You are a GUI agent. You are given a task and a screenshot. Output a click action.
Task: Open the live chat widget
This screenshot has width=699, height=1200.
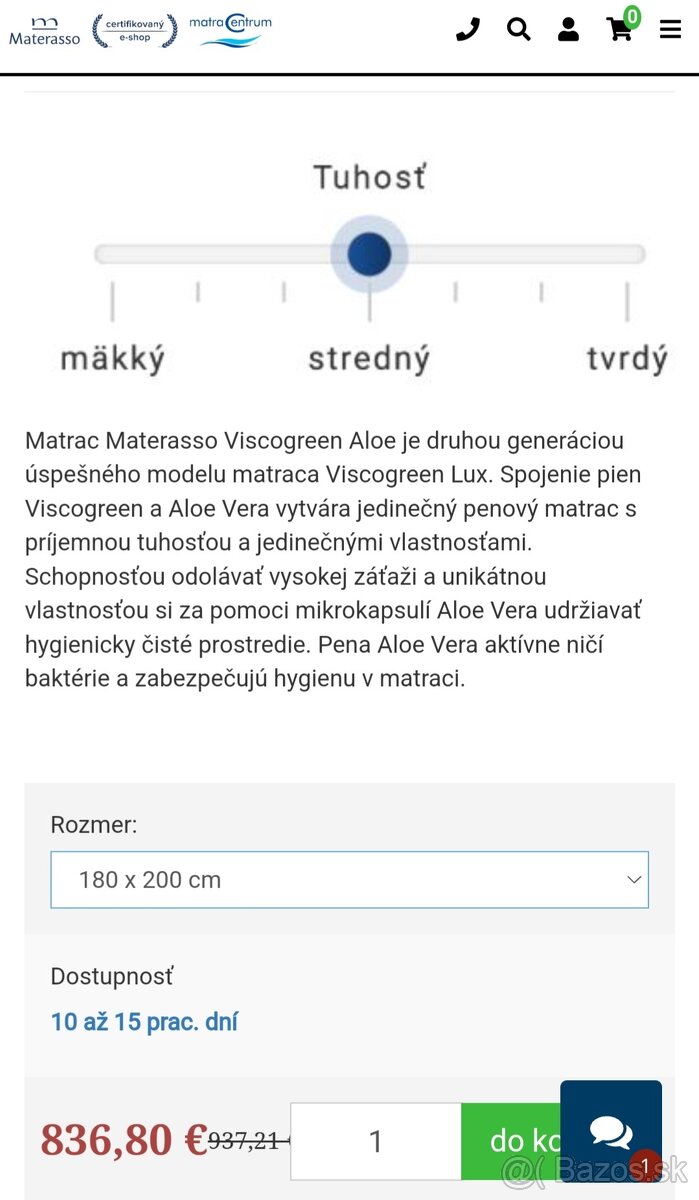[611, 1131]
